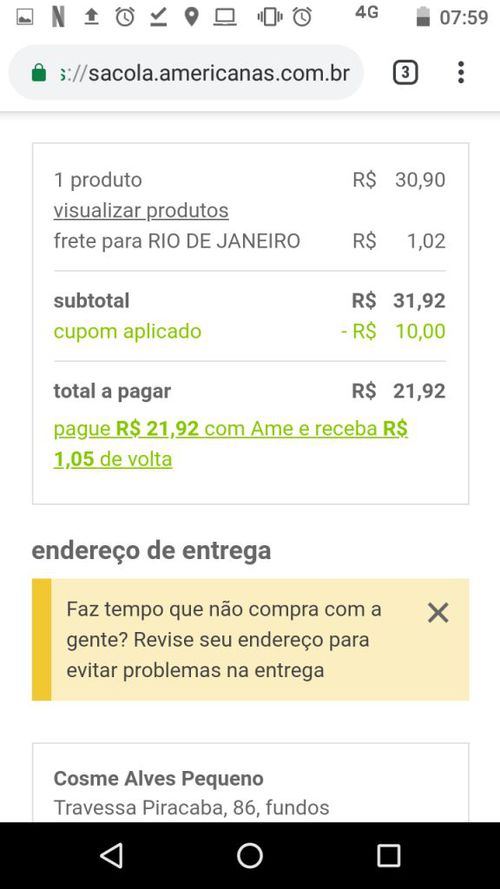
Task: Go back with the system back button
Action: (x=111, y=855)
